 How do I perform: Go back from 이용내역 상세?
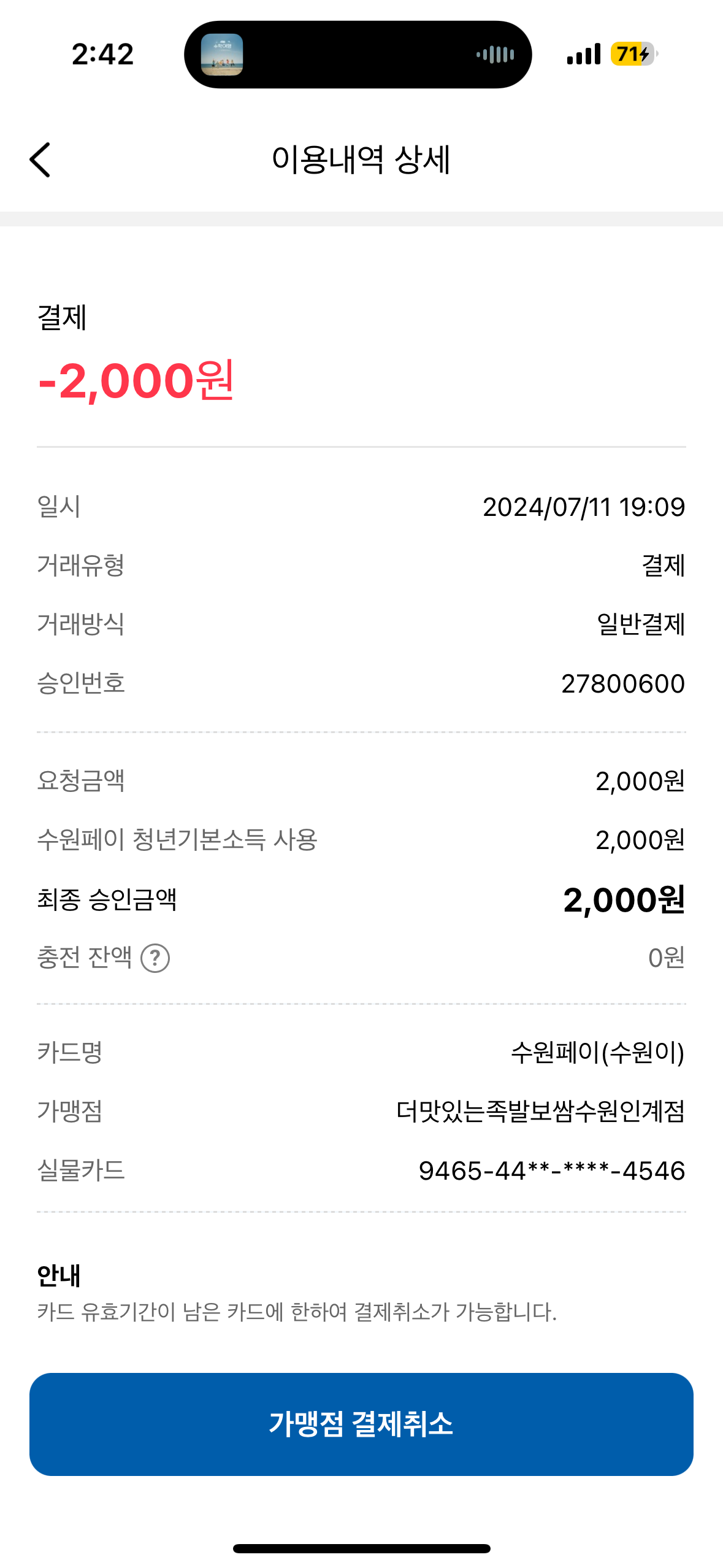tap(40, 160)
